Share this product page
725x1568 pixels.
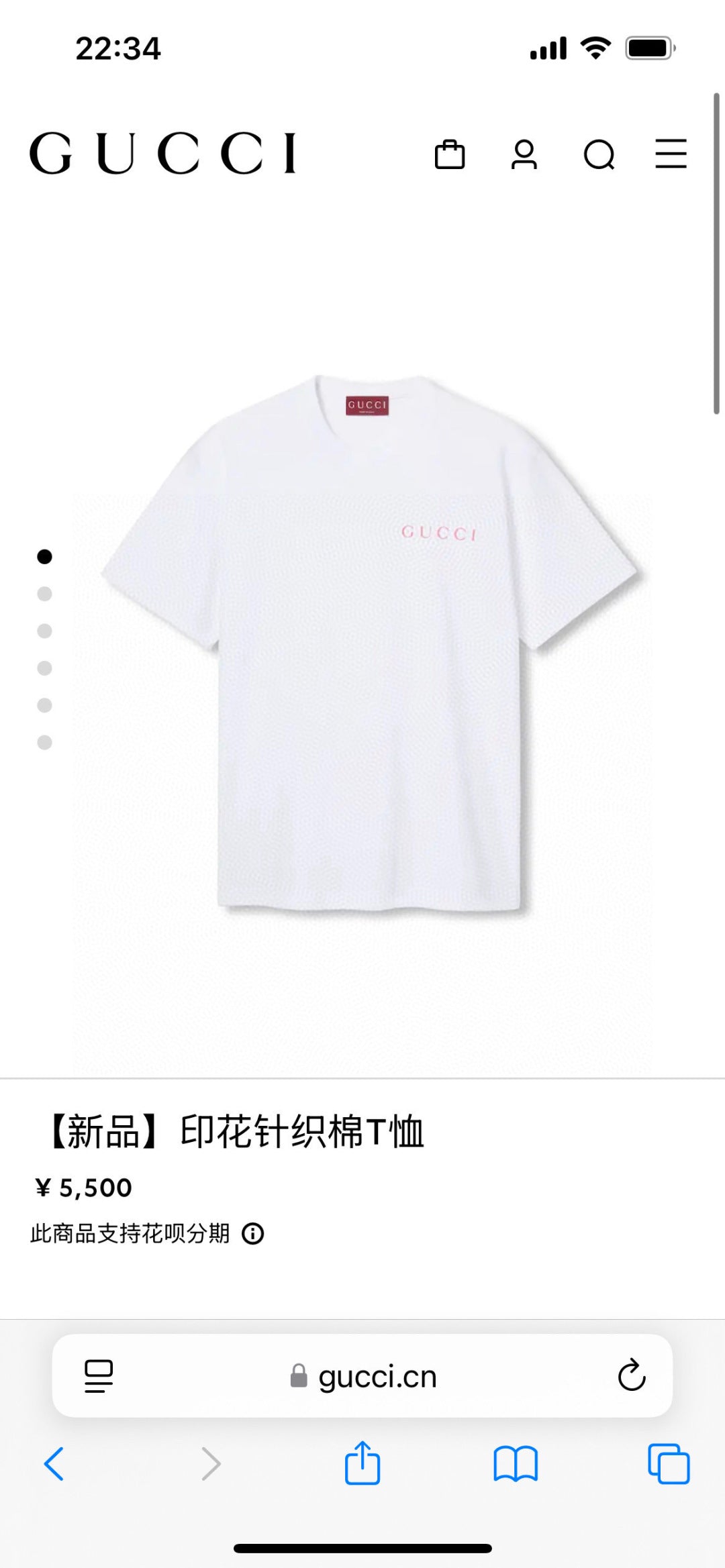pos(362,1463)
